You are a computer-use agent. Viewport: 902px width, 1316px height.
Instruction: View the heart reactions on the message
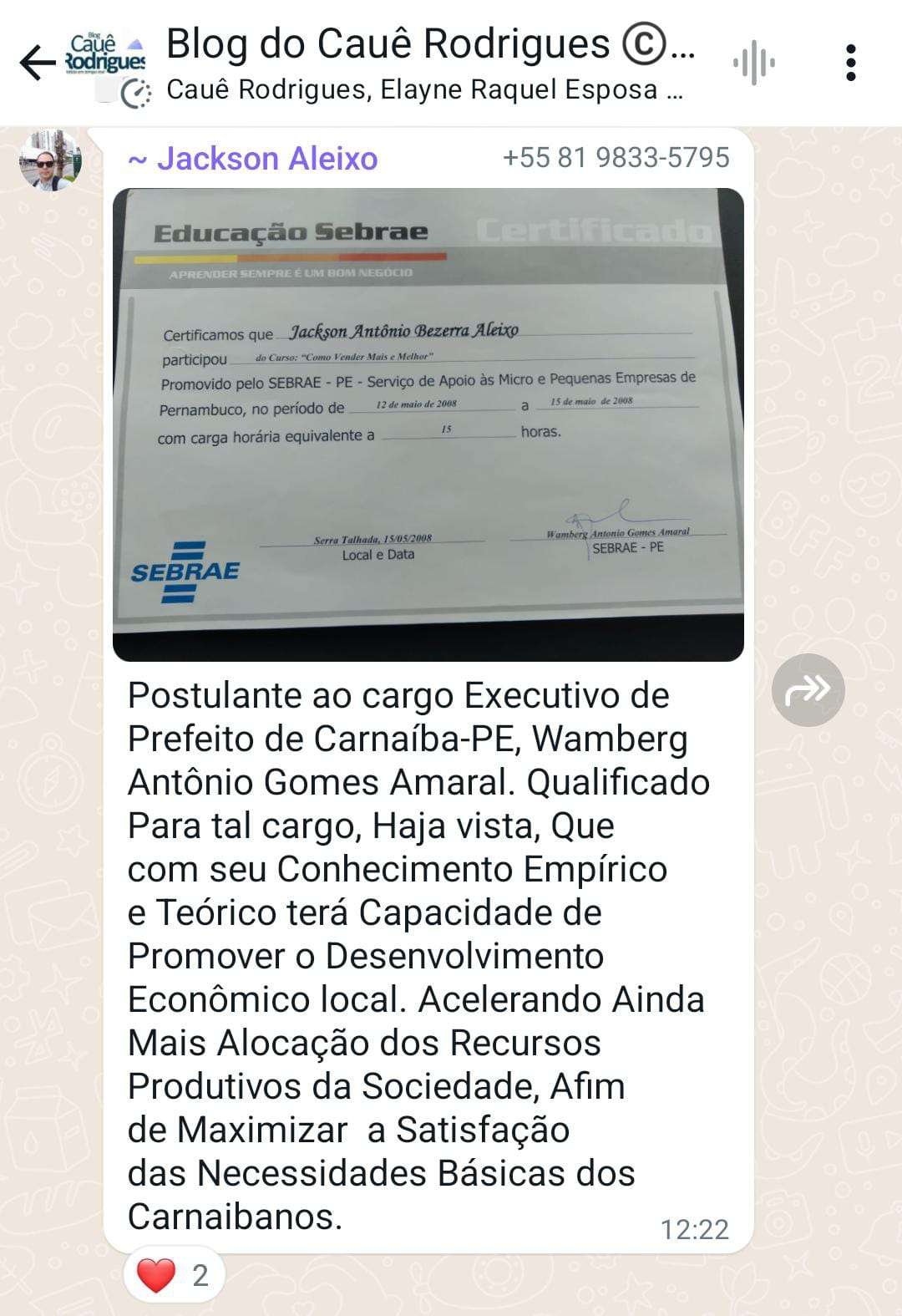coord(175,1276)
